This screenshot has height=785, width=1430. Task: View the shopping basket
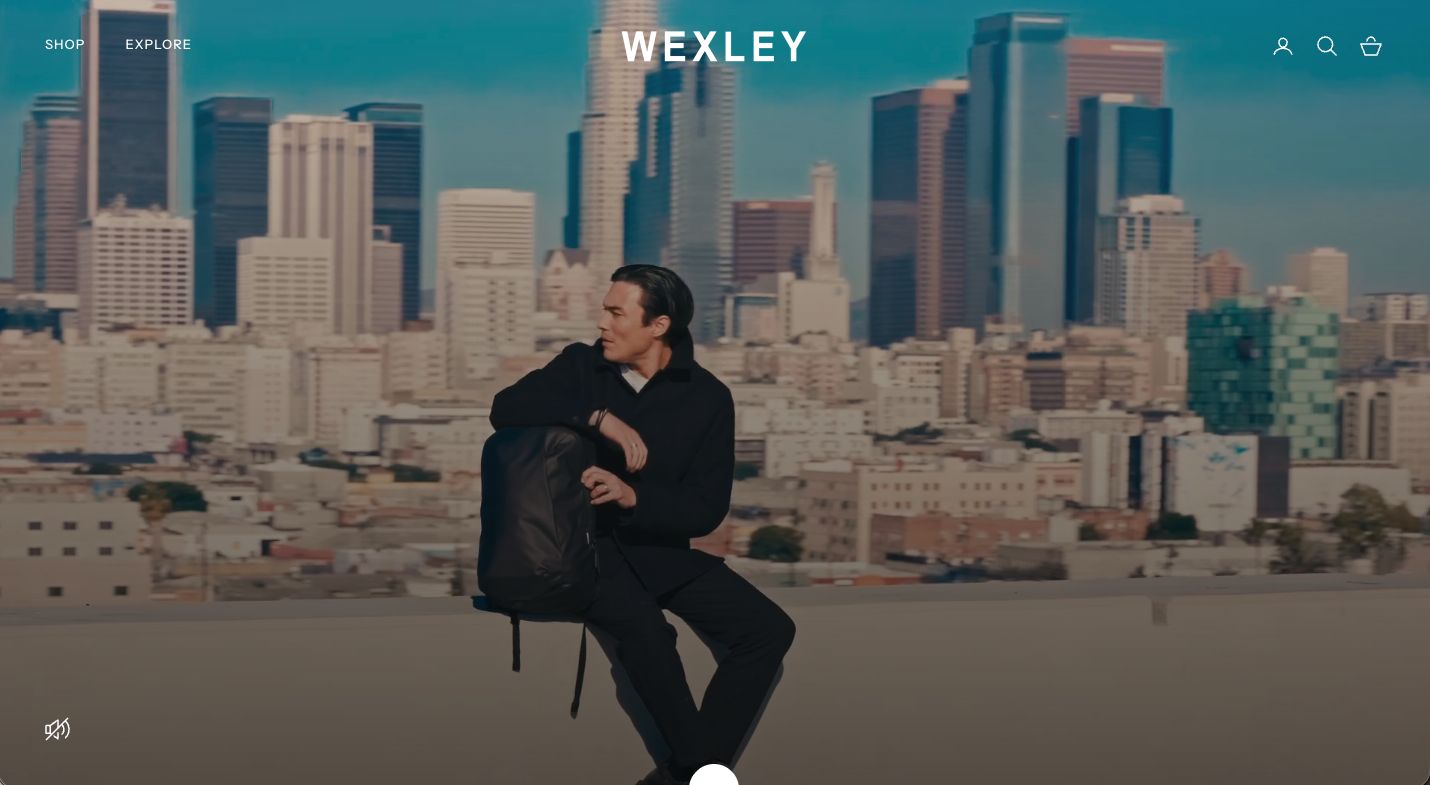click(x=1371, y=46)
